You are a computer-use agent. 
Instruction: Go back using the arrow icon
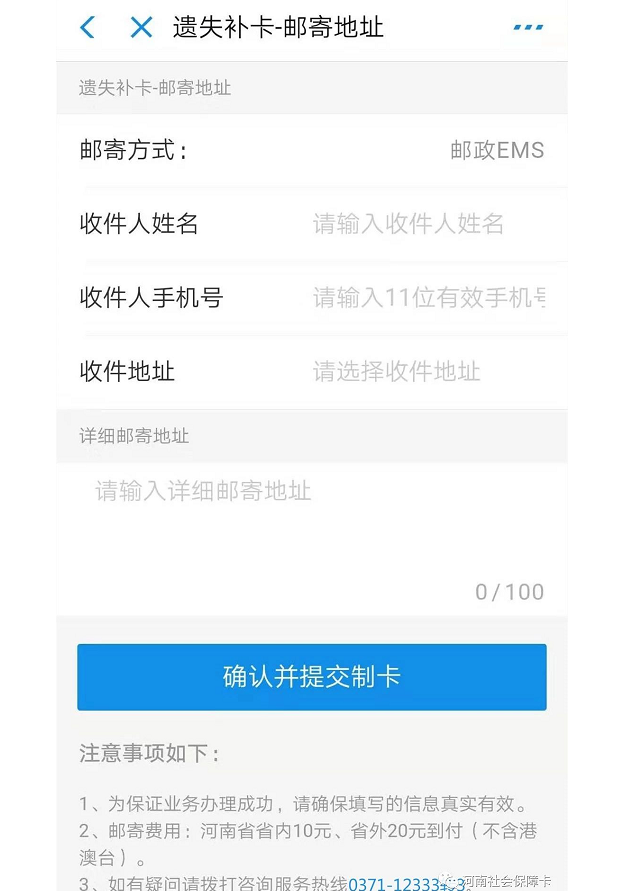point(88,28)
